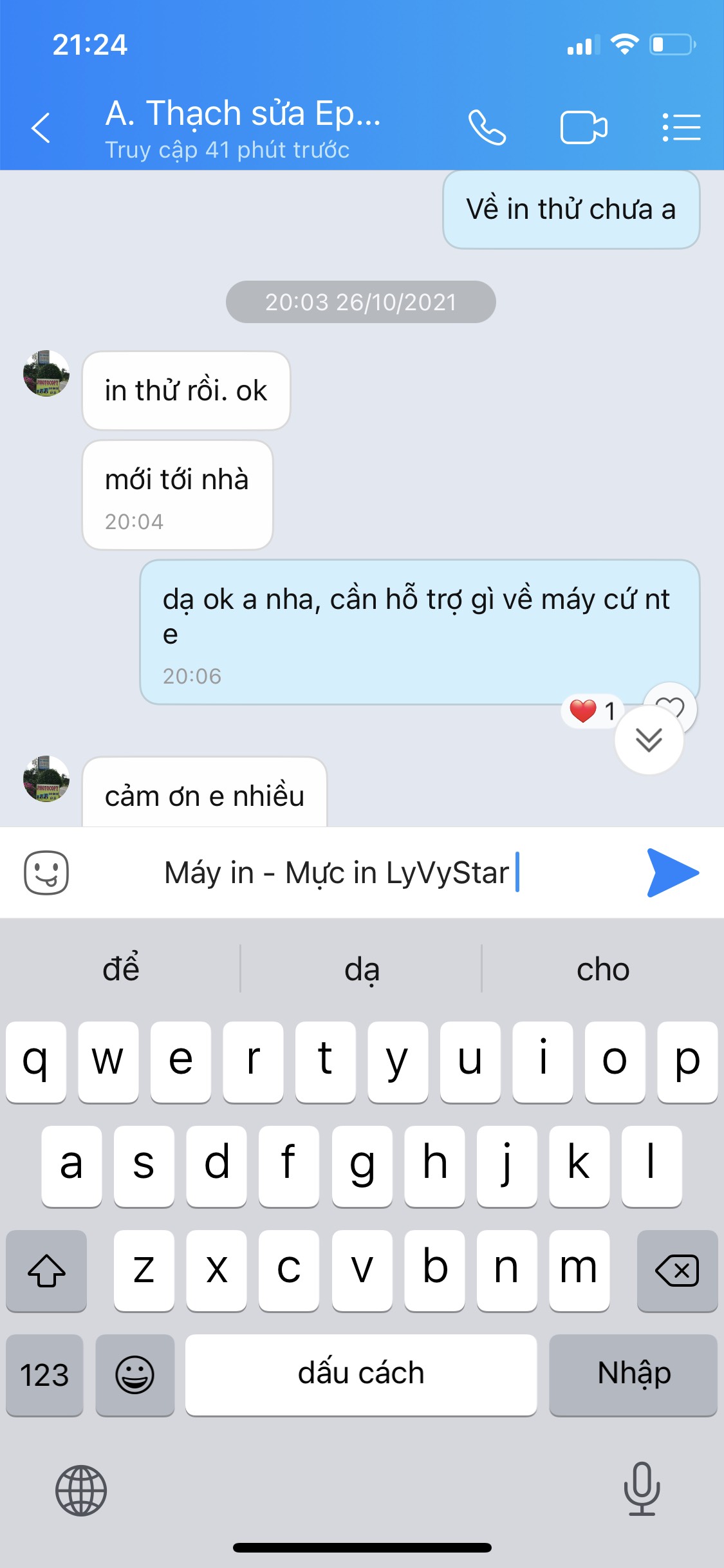Image resolution: width=724 pixels, height=1568 pixels.
Task: Jump to latest messages with the down chevron
Action: 649,740
